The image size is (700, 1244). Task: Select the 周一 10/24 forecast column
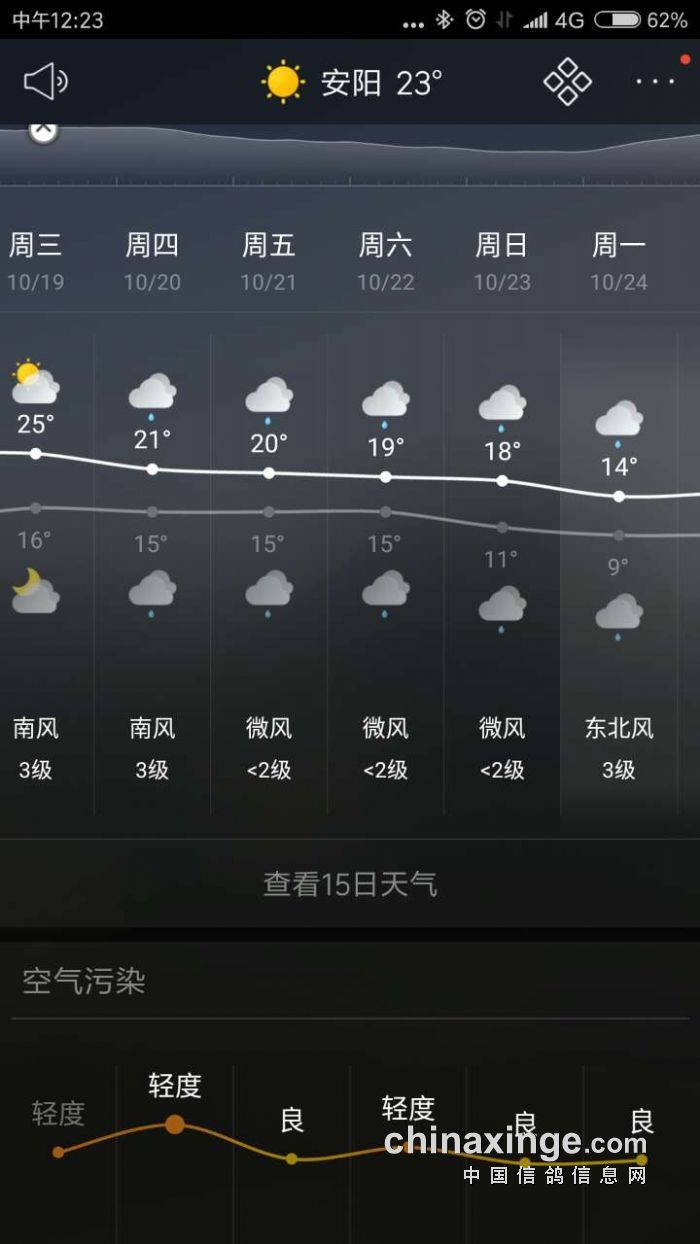coord(619,560)
